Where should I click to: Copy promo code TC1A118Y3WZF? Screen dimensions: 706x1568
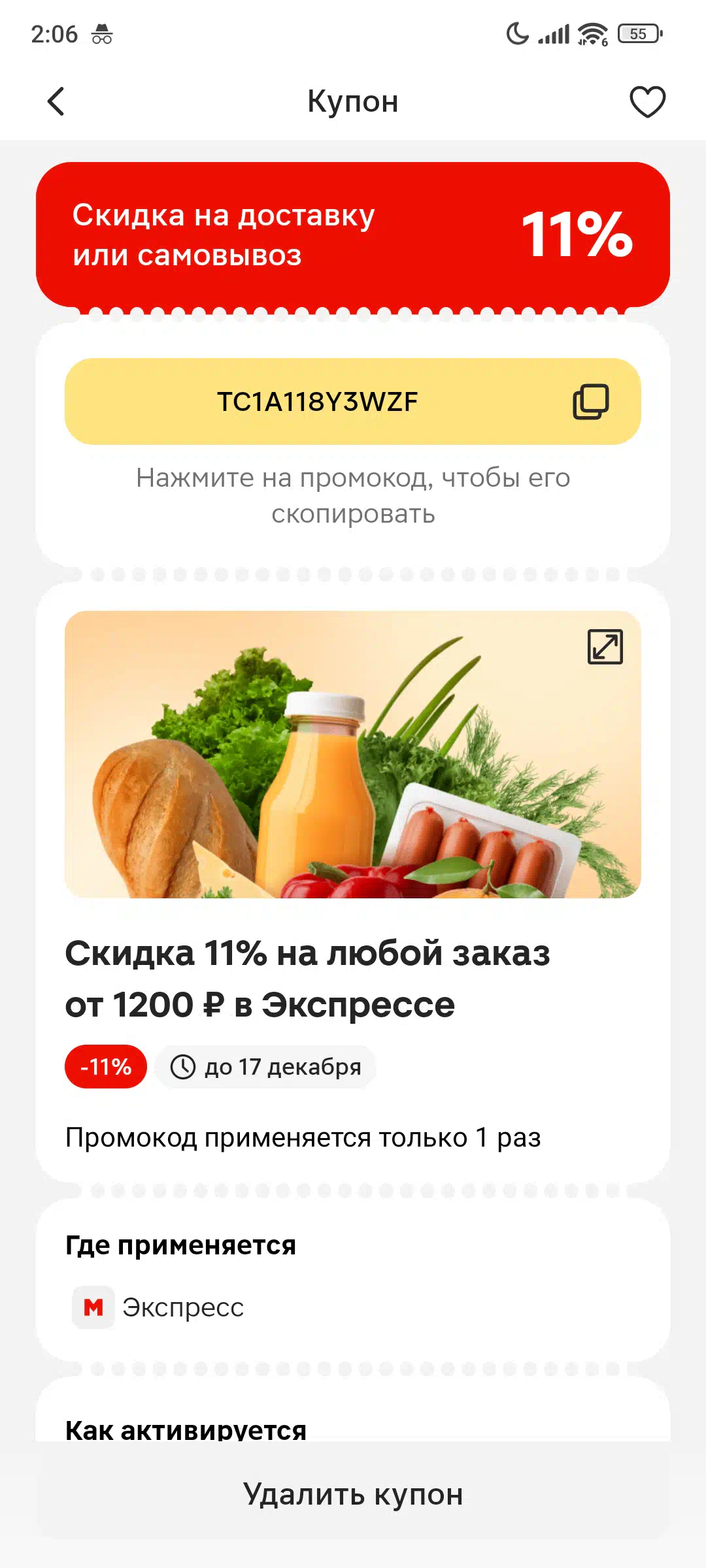tap(353, 401)
